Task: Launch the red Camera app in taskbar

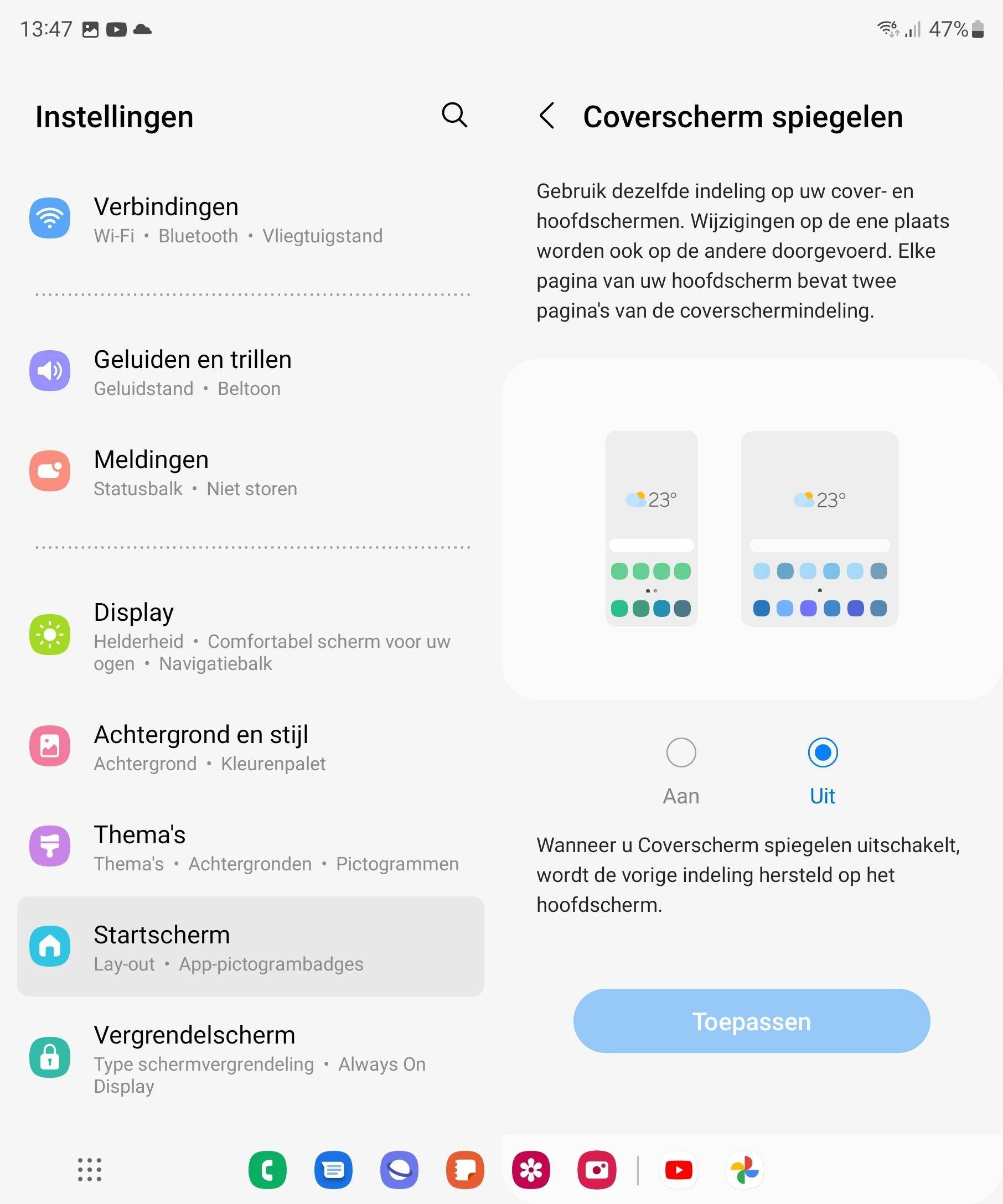Action: (x=596, y=1170)
